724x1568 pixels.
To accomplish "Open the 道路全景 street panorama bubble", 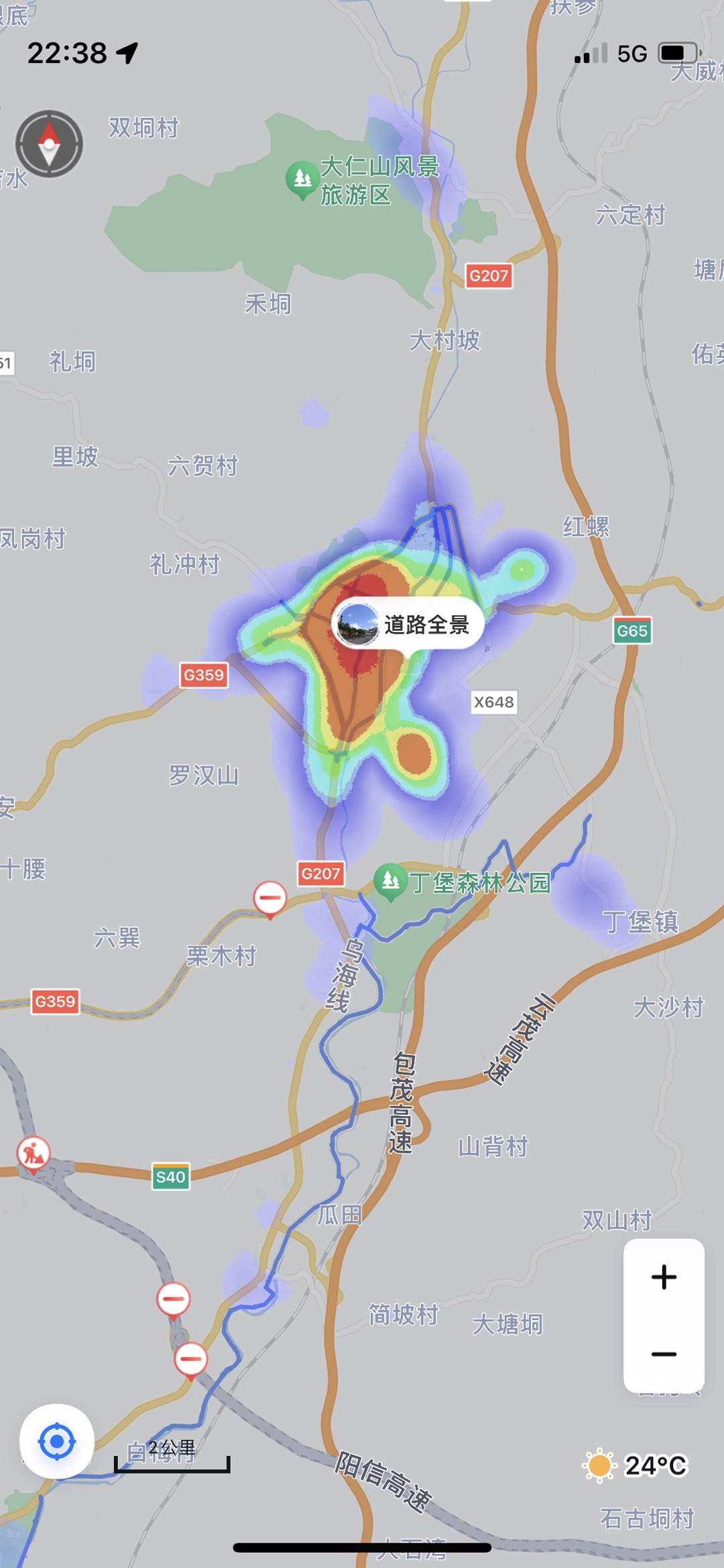I will 408,624.
